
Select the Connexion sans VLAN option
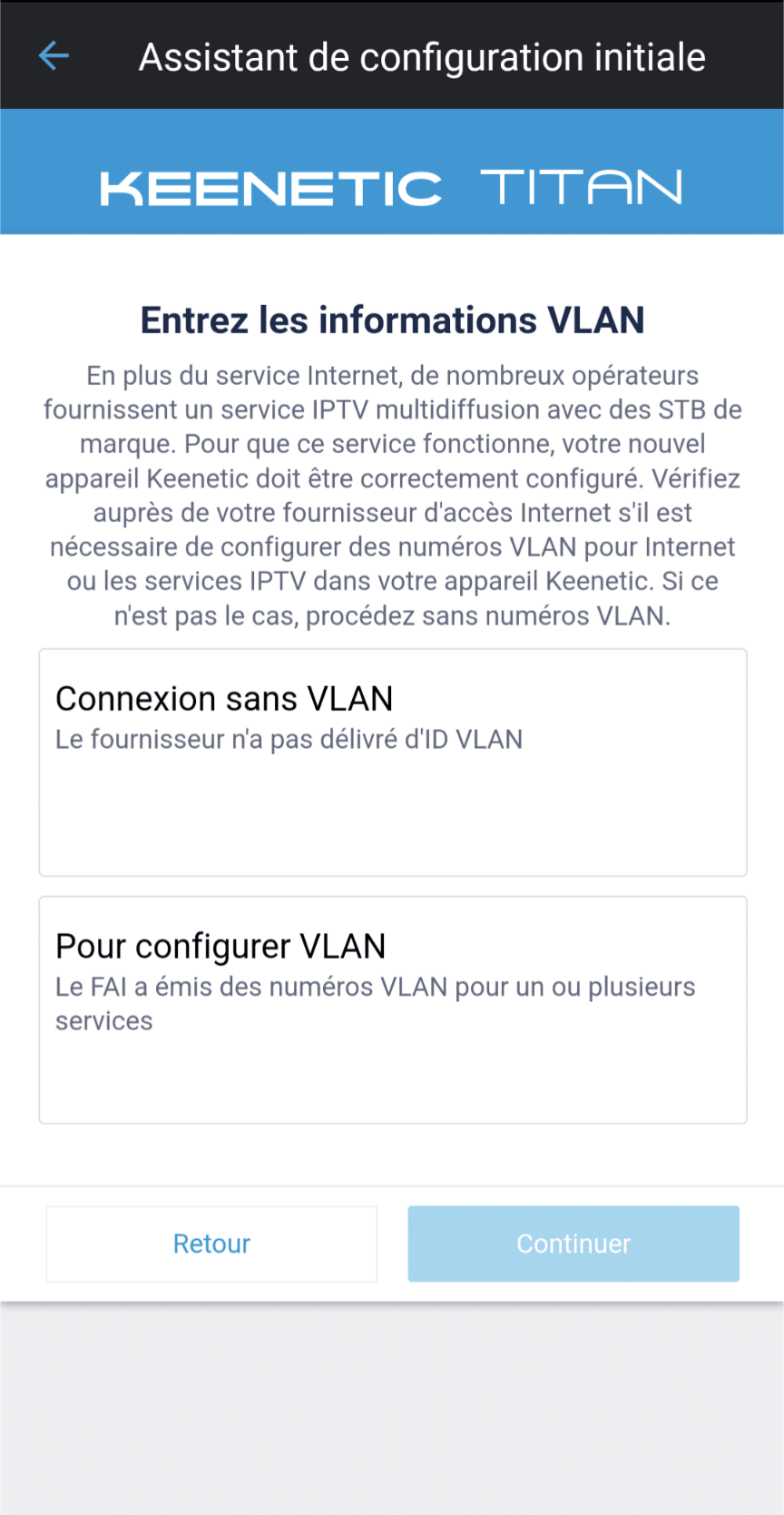[393, 762]
